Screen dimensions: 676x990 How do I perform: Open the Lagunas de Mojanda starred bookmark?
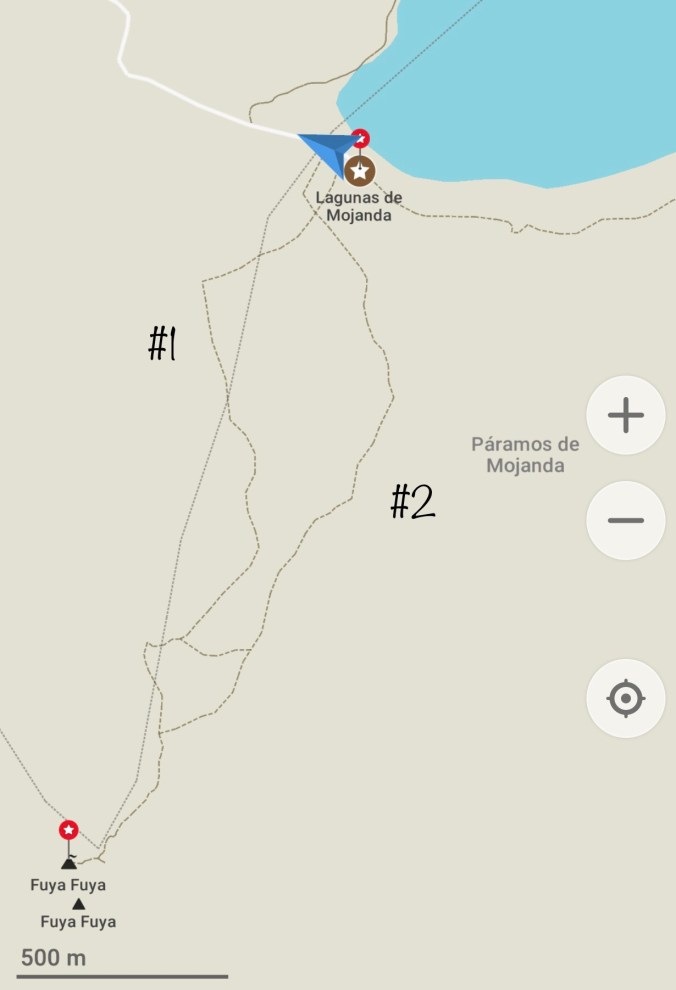(360, 171)
